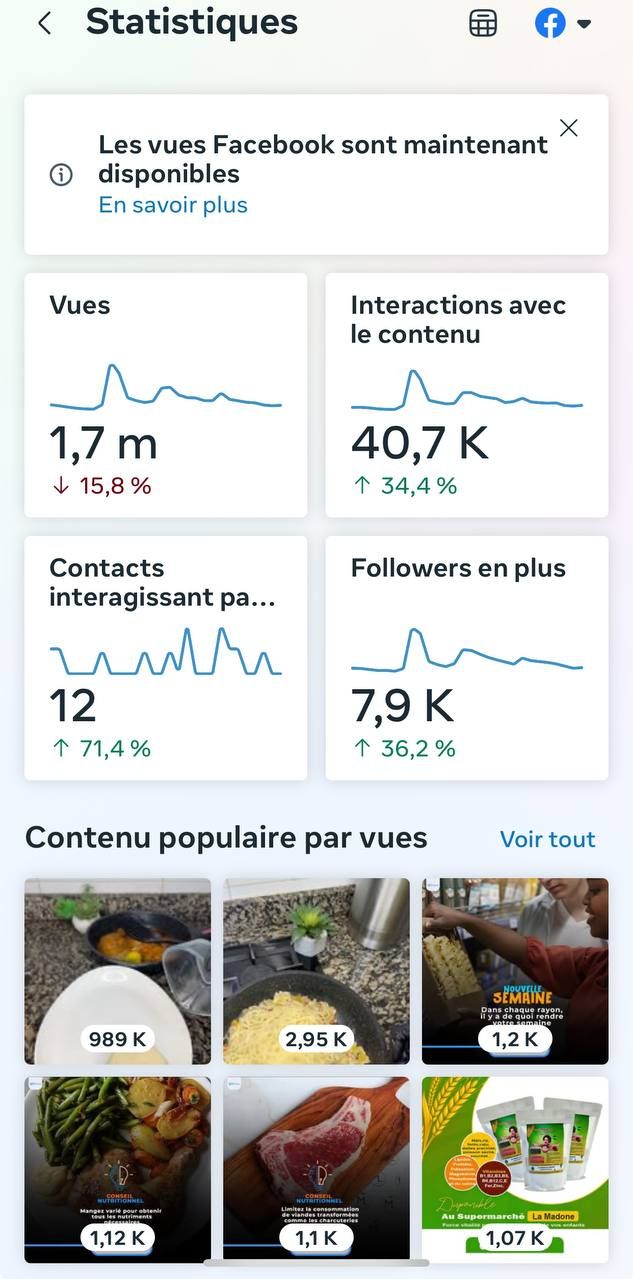This screenshot has height=1279, width=633.
Task: Open the calendar date range picker
Action: click(483, 24)
